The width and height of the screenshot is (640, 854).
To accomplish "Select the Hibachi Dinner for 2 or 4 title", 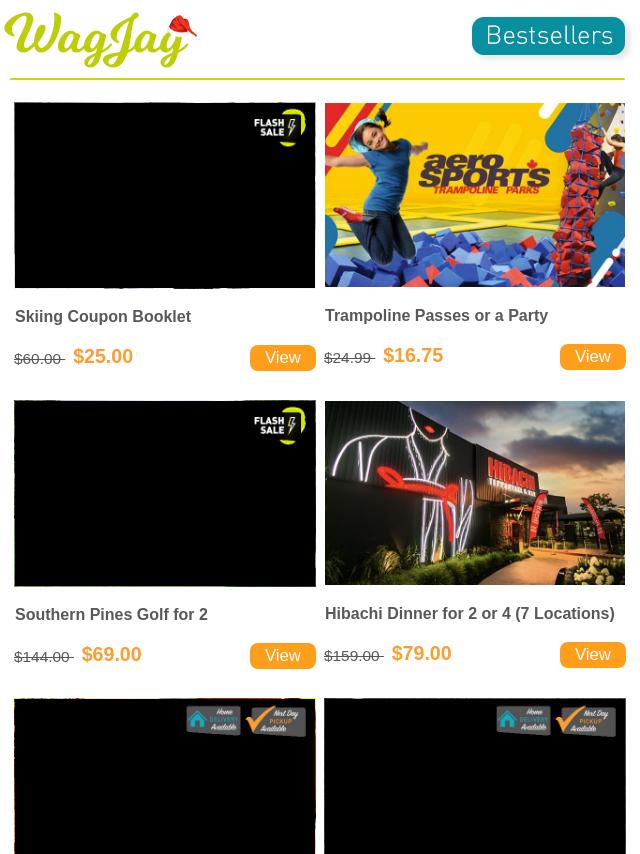I will pos(469,613).
